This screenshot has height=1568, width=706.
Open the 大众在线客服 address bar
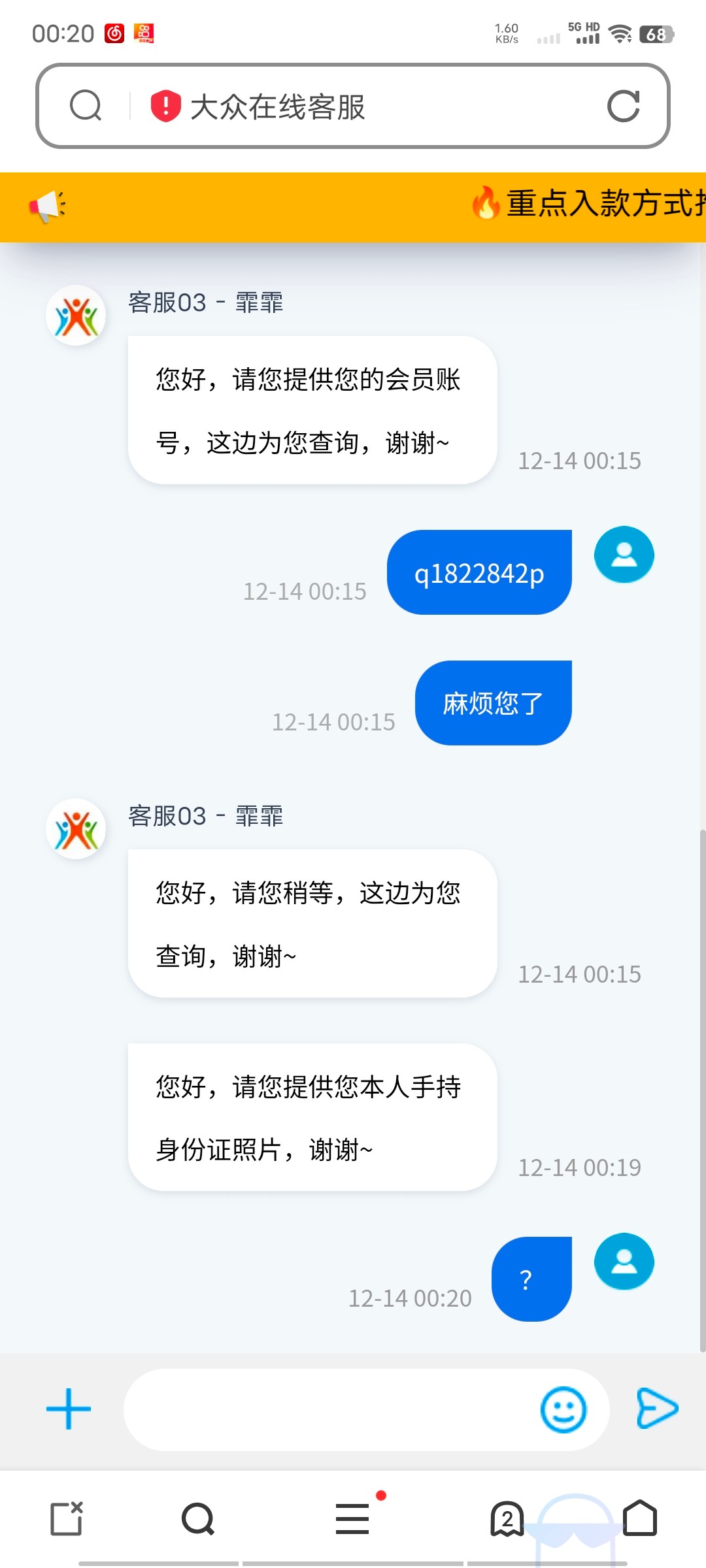click(x=366, y=106)
